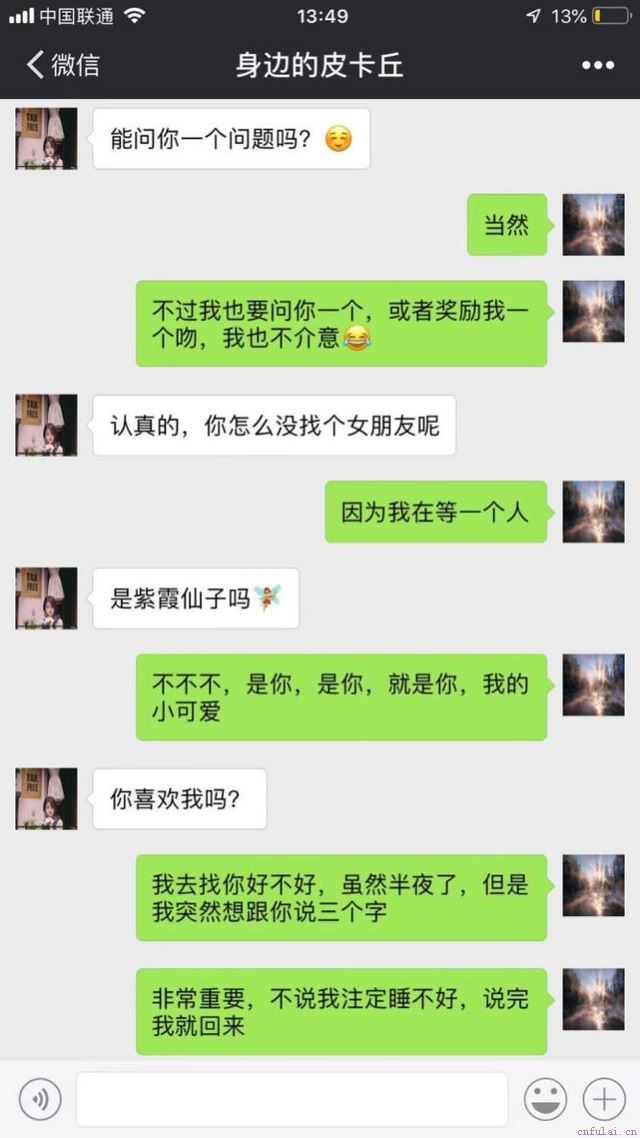Open contact avatar beside 能问你一个问题吗

click(46, 139)
